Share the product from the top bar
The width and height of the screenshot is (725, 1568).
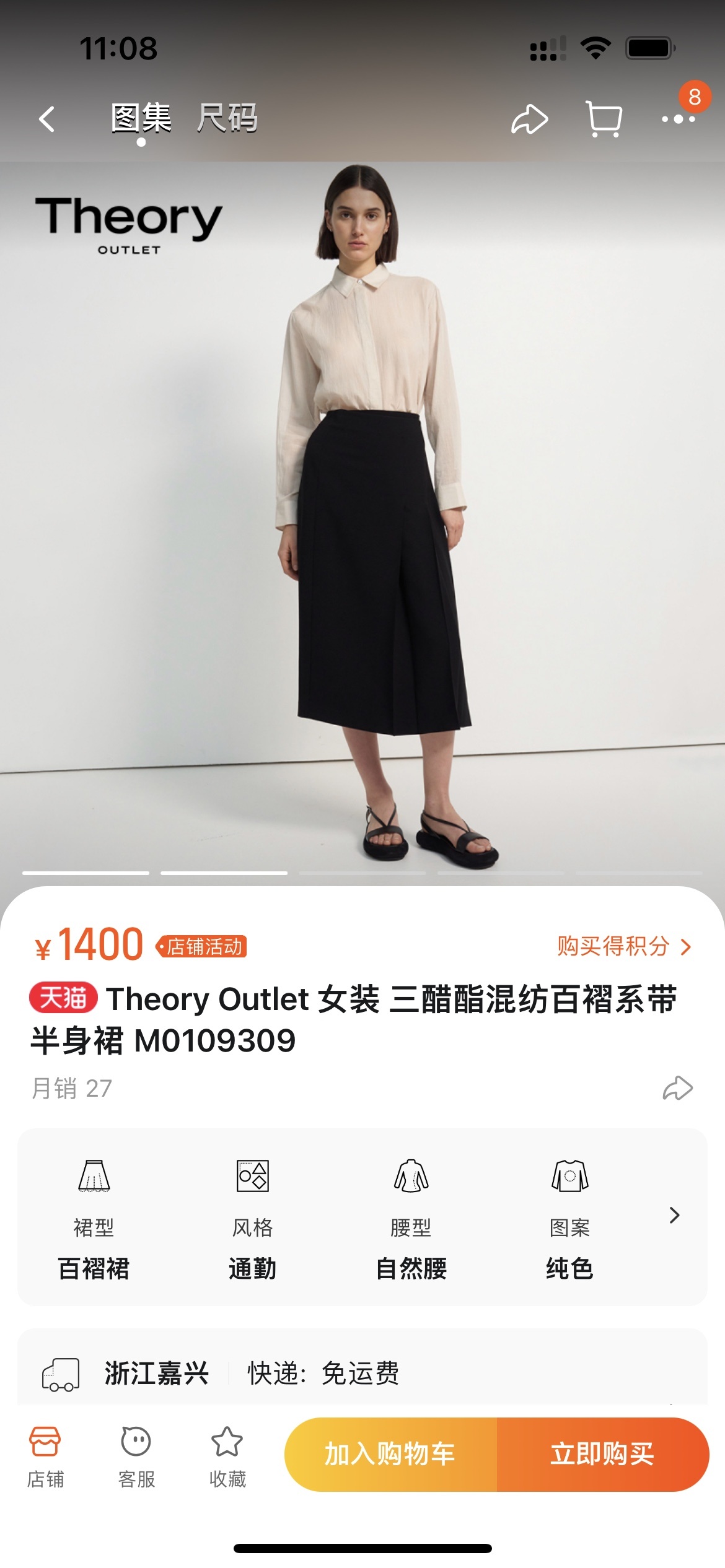[529, 119]
